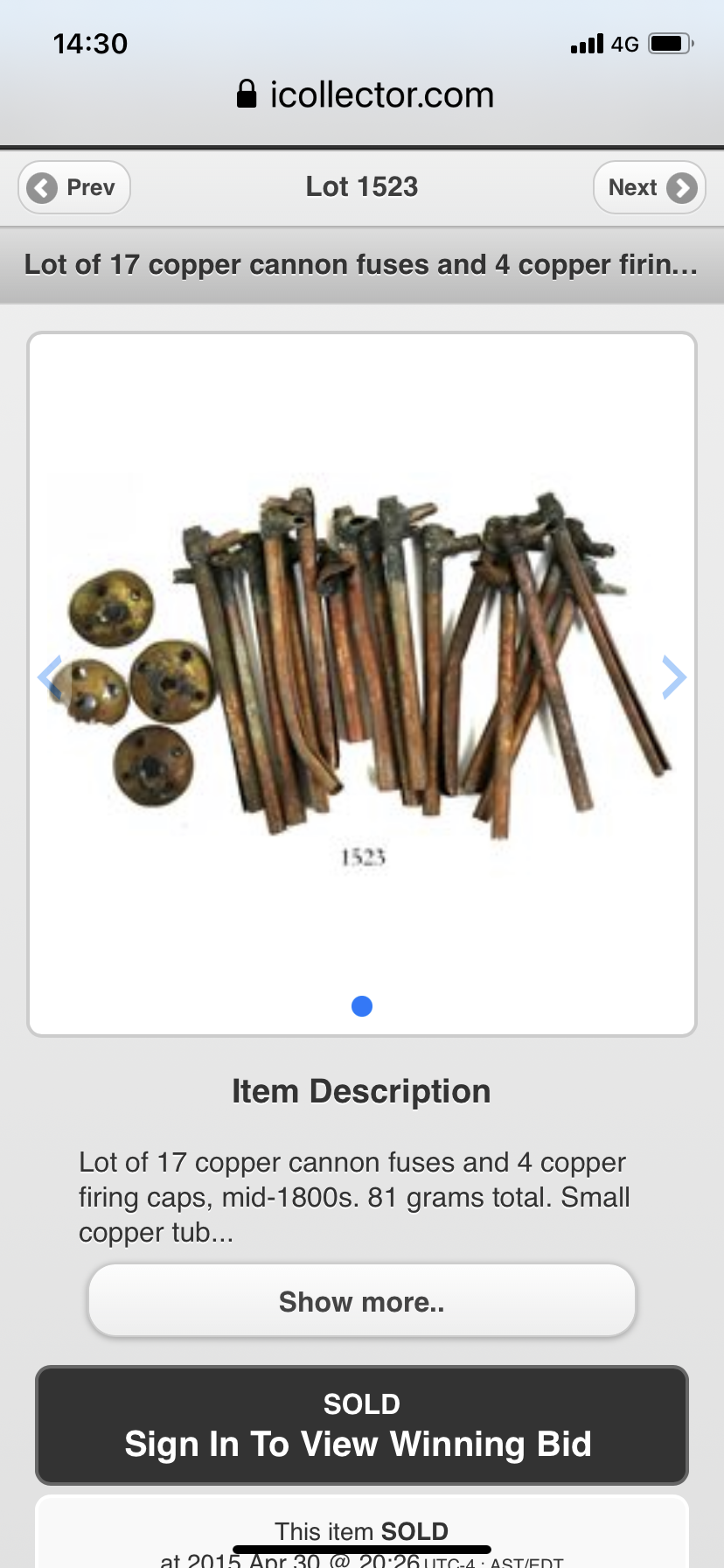Screen dimensions: 724x1568
Task: Go to the previous lot
Action: (x=74, y=187)
